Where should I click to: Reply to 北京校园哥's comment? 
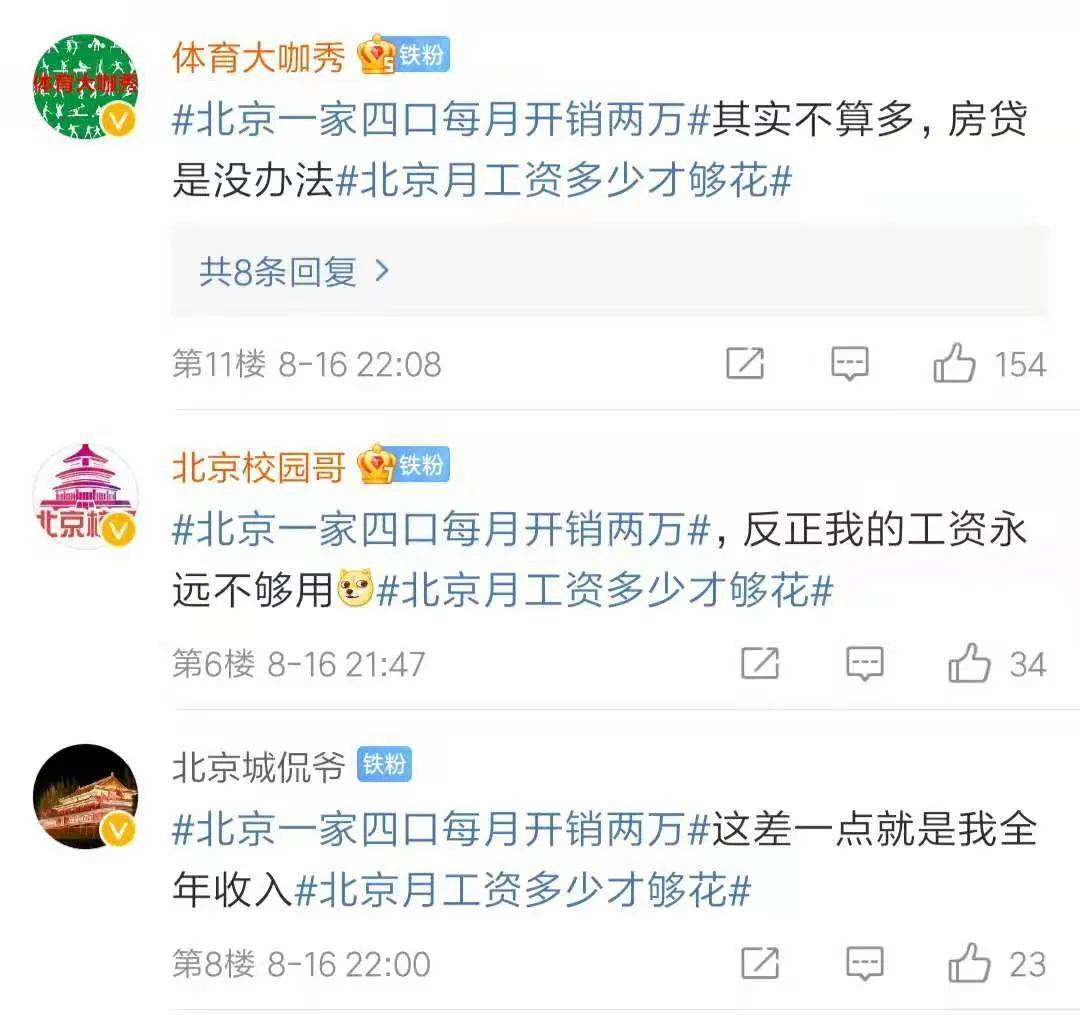(x=865, y=663)
